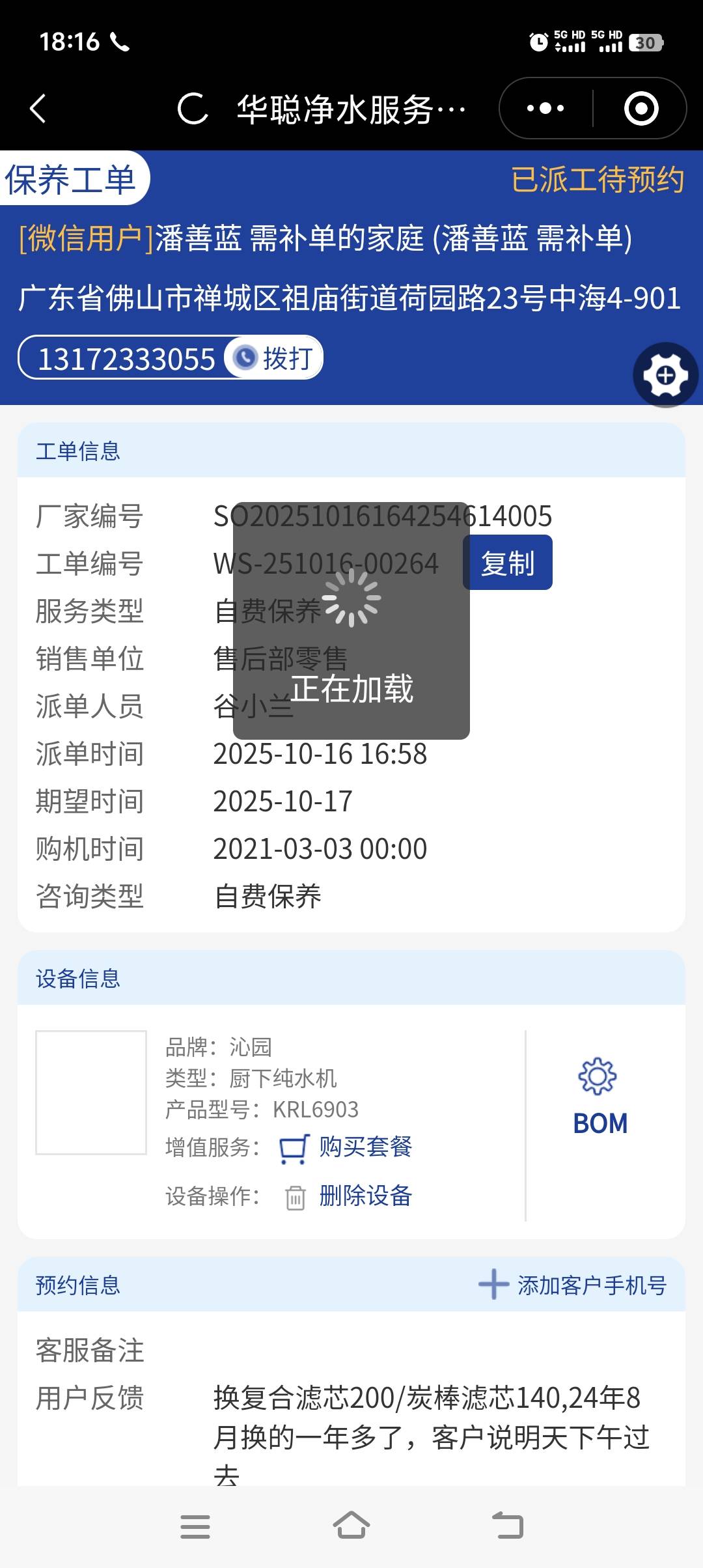The width and height of the screenshot is (703, 1568).
Task: Open the floating gear plus button
Action: coord(665,375)
